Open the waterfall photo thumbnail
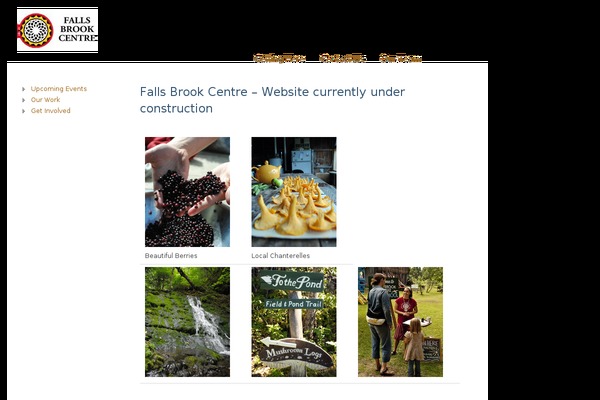This screenshot has height=400, width=600. (x=187, y=321)
